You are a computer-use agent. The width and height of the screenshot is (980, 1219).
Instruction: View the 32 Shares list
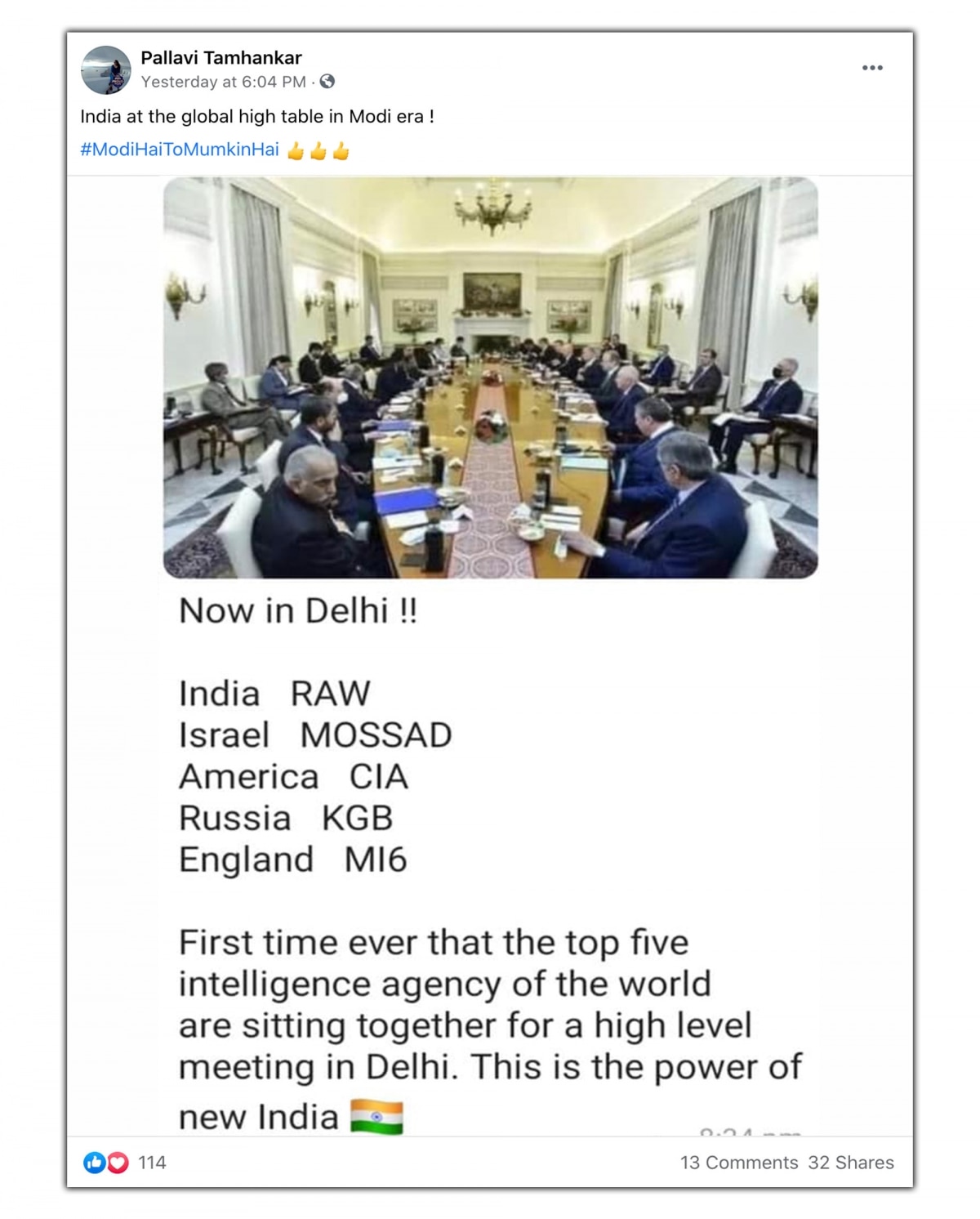(851, 1163)
